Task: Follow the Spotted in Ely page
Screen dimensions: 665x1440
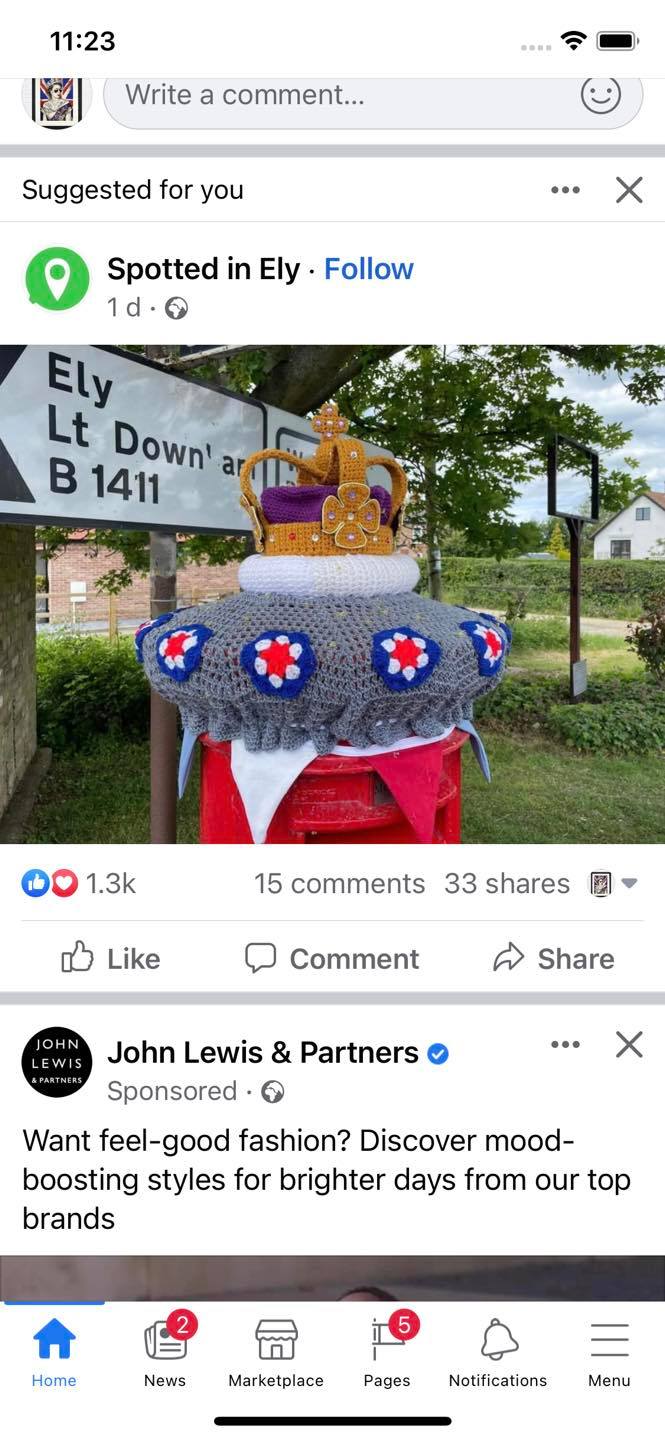Action: pyautogui.click(x=368, y=269)
